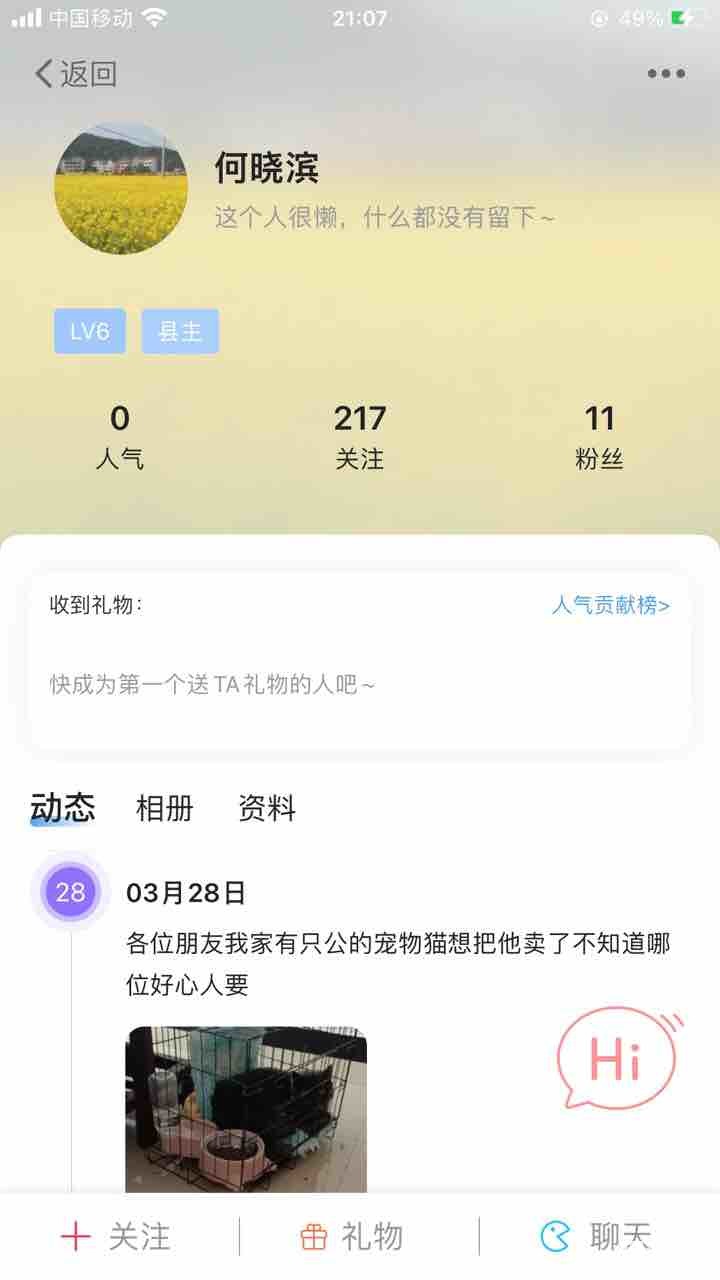
Task: Switch to the 资料 tab
Action: pyautogui.click(x=267, y=808)
